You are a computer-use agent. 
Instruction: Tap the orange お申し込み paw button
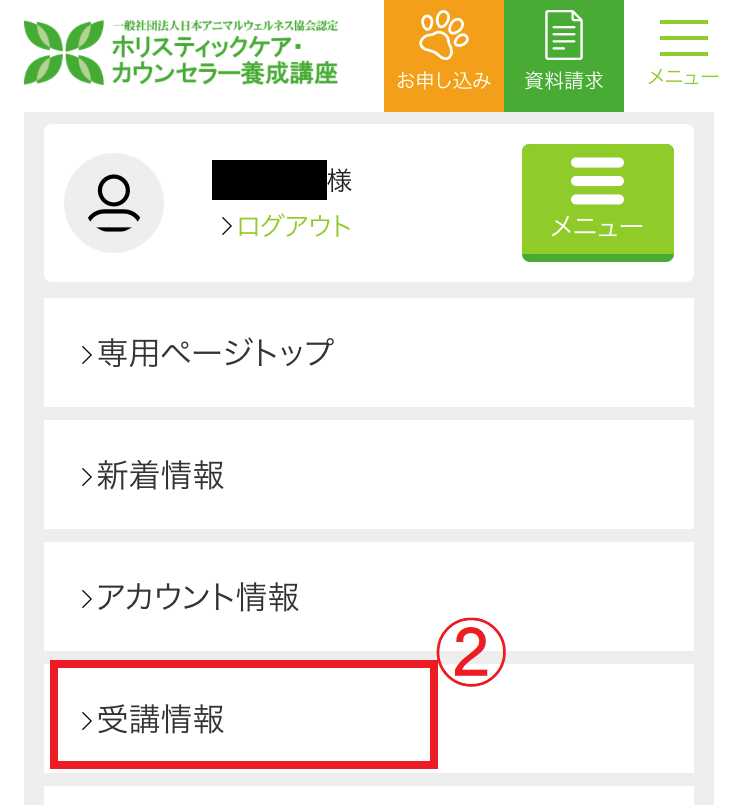pos(443,55)
